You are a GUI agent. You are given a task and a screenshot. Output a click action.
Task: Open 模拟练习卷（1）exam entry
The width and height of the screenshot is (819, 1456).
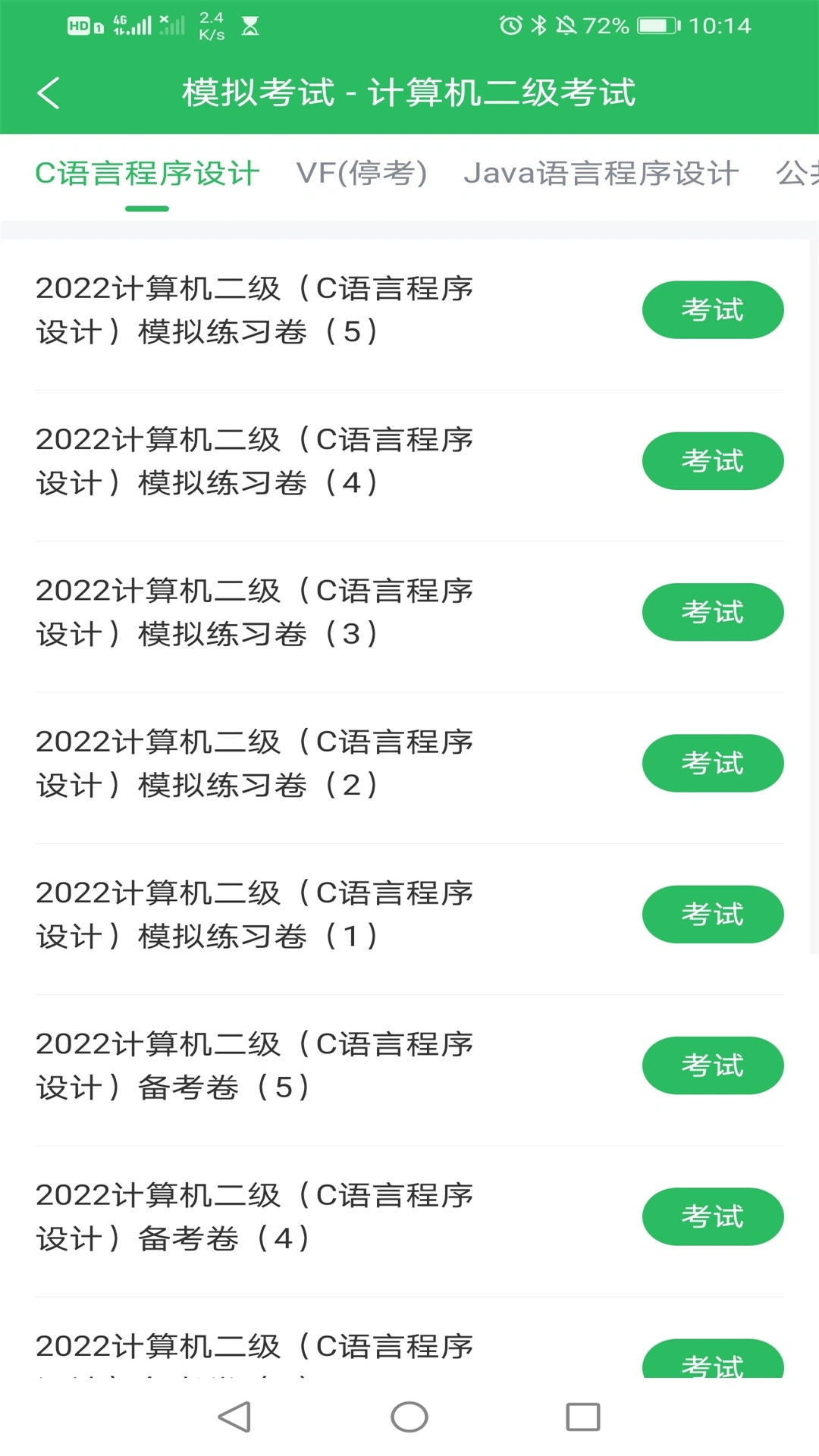[713, 915]
